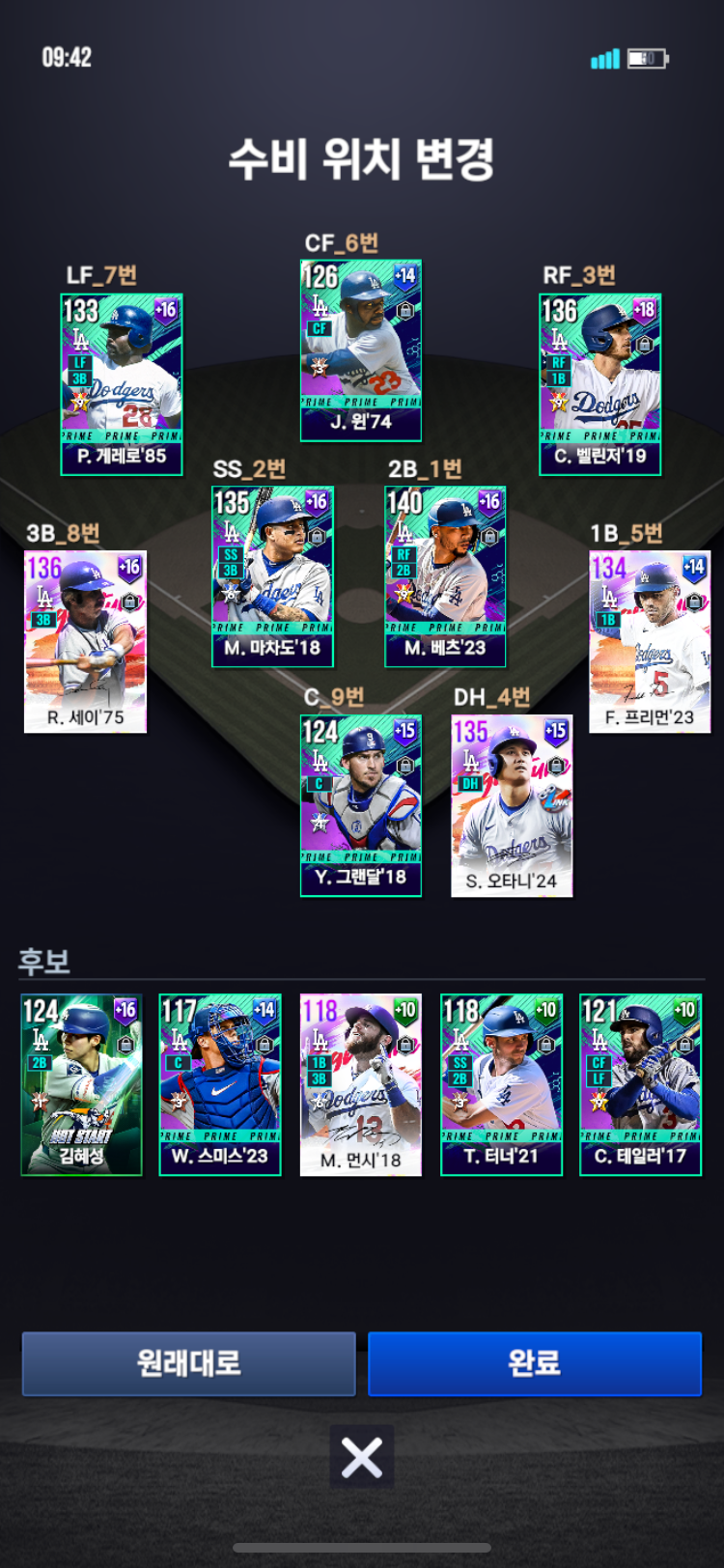Screen dimensions: 724x1568
Task: Tap the 완료 button to finish
Action: click(x=535, y=1362)
